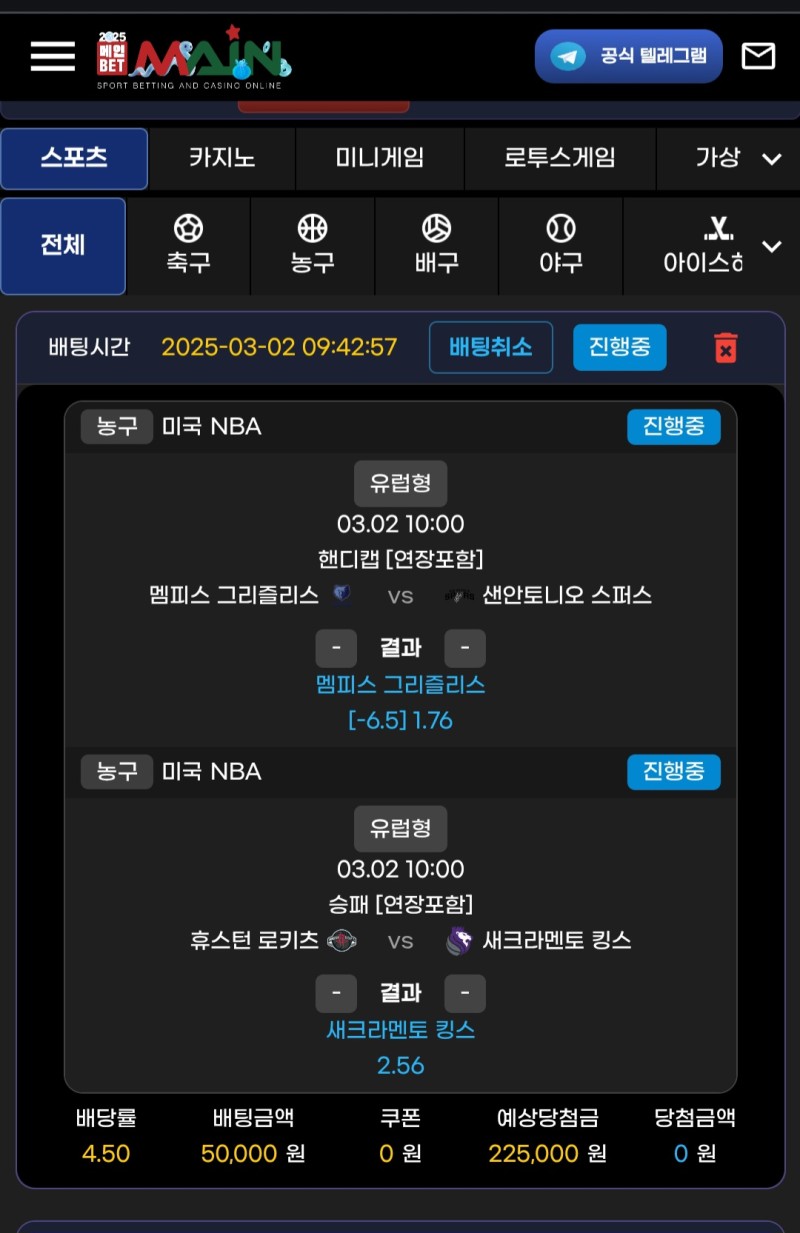The width and height of the screenshot is (800, 1233).
Task: Select the 스포츠 tab
Action: click(74, 158)
